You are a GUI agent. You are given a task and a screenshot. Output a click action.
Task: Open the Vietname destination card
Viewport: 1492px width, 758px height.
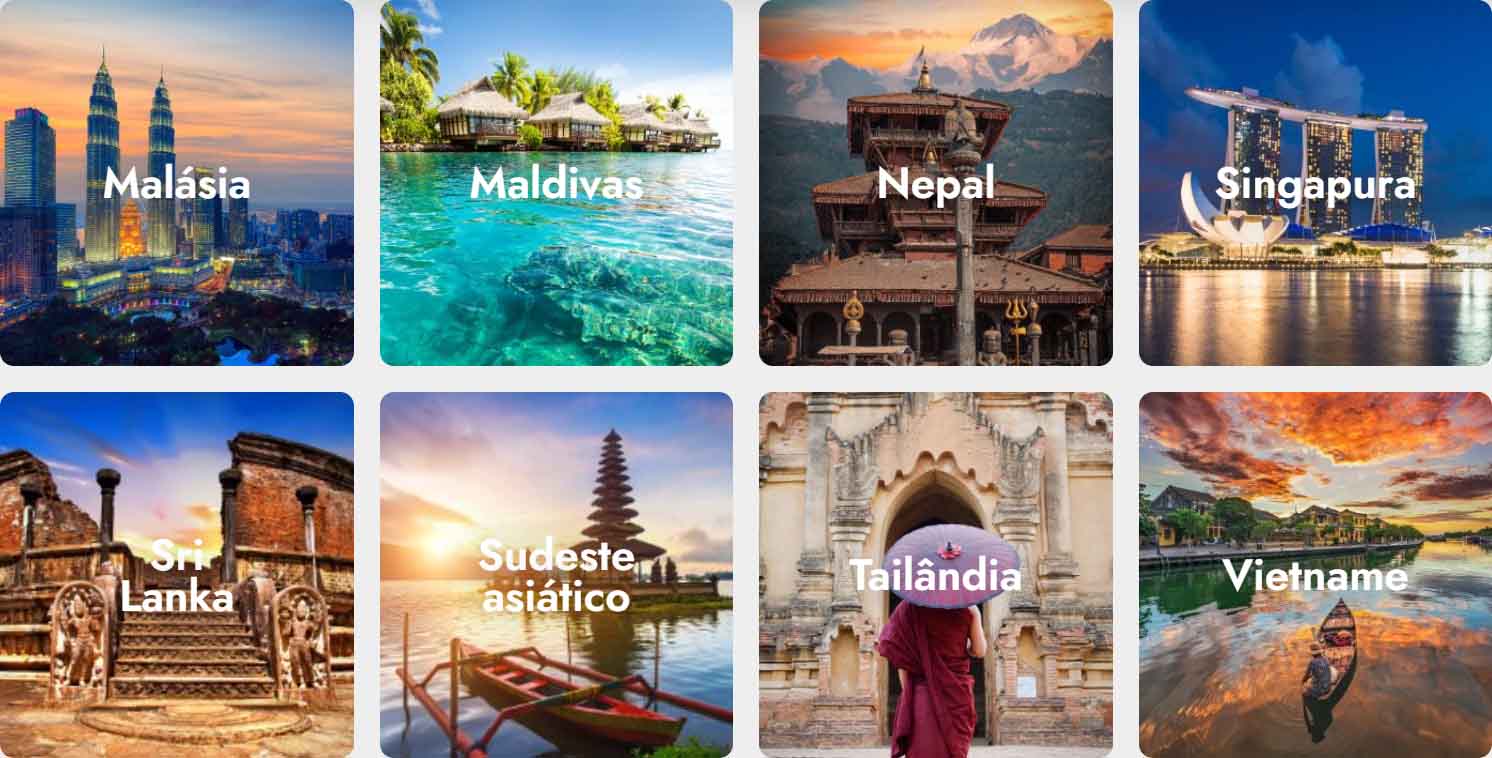1315,575
